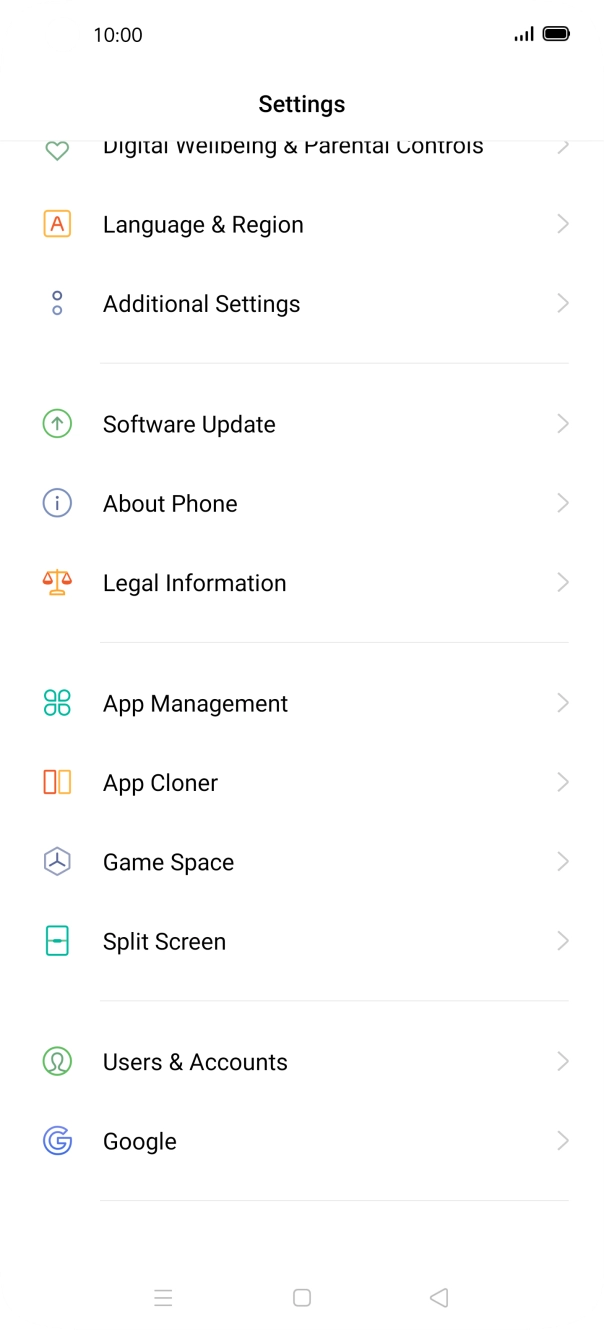
Task: Open Split Screen settings
Action: pyautogui.click(x=302, y=941)
